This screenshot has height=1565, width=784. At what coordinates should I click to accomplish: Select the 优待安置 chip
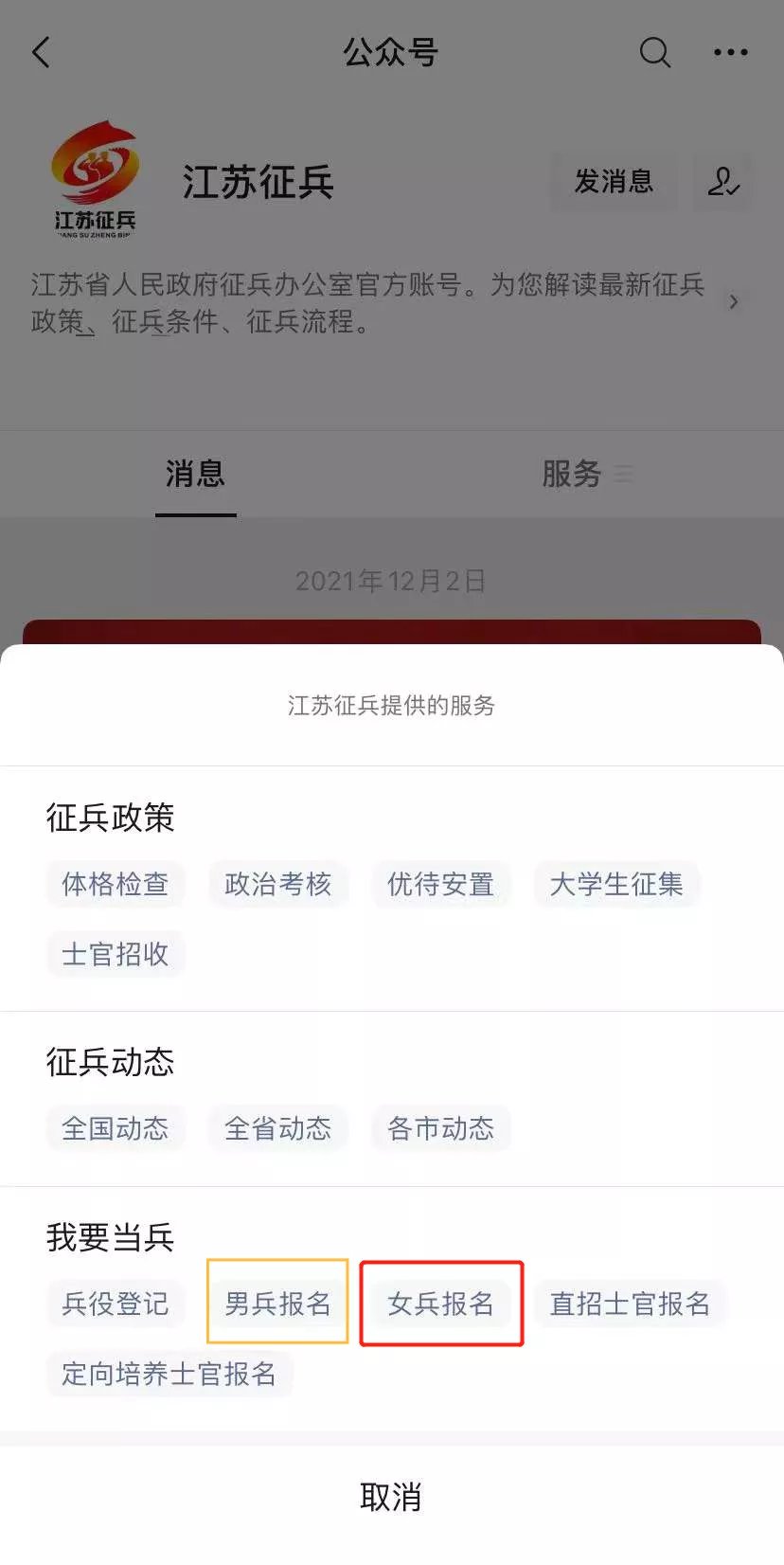[x=440, y=884]
